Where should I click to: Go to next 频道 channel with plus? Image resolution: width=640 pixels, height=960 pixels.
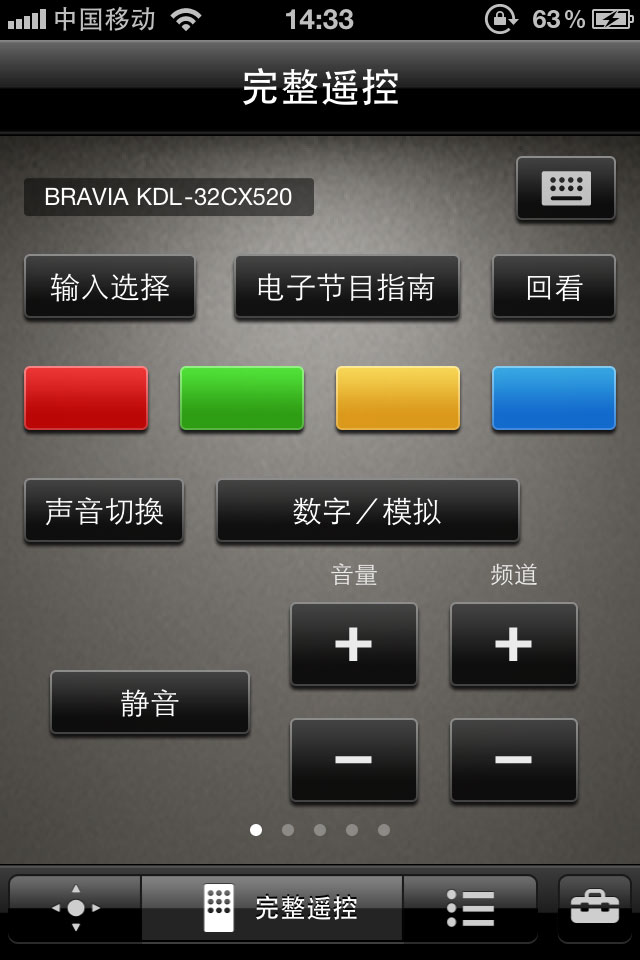(x=513, y=644)
